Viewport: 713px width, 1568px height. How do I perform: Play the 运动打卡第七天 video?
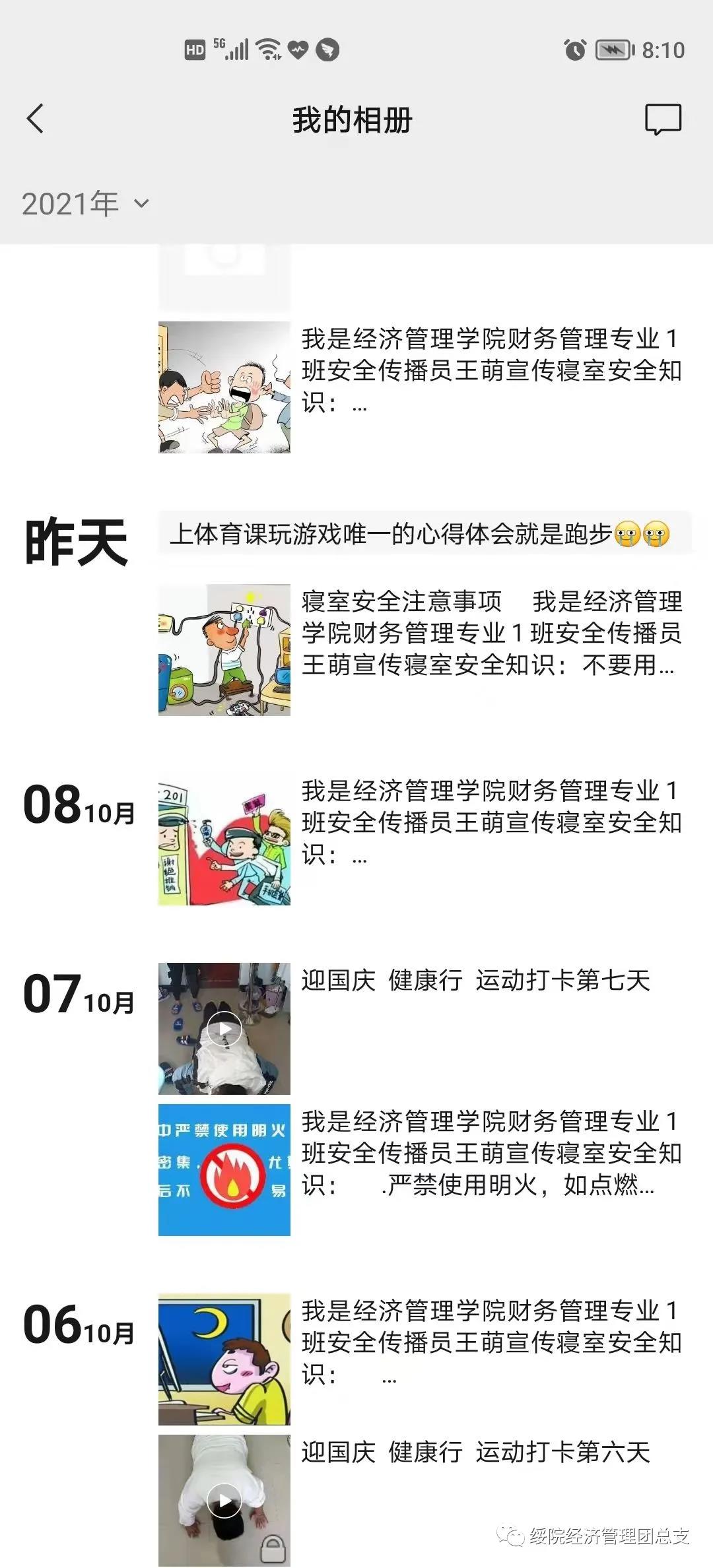(224, 1029)
